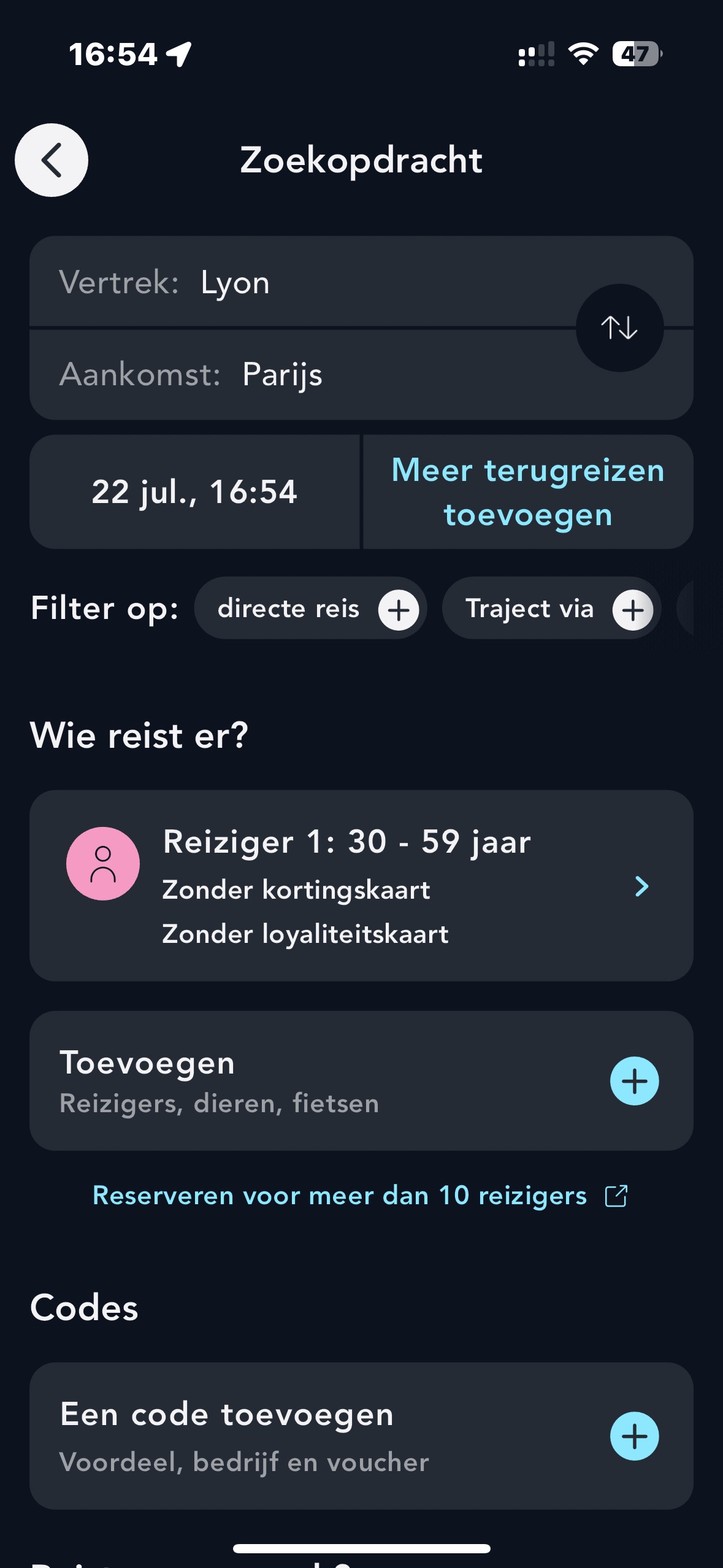
Task: Tap the pink traveler avatar icon
Action: pos(102,864)
